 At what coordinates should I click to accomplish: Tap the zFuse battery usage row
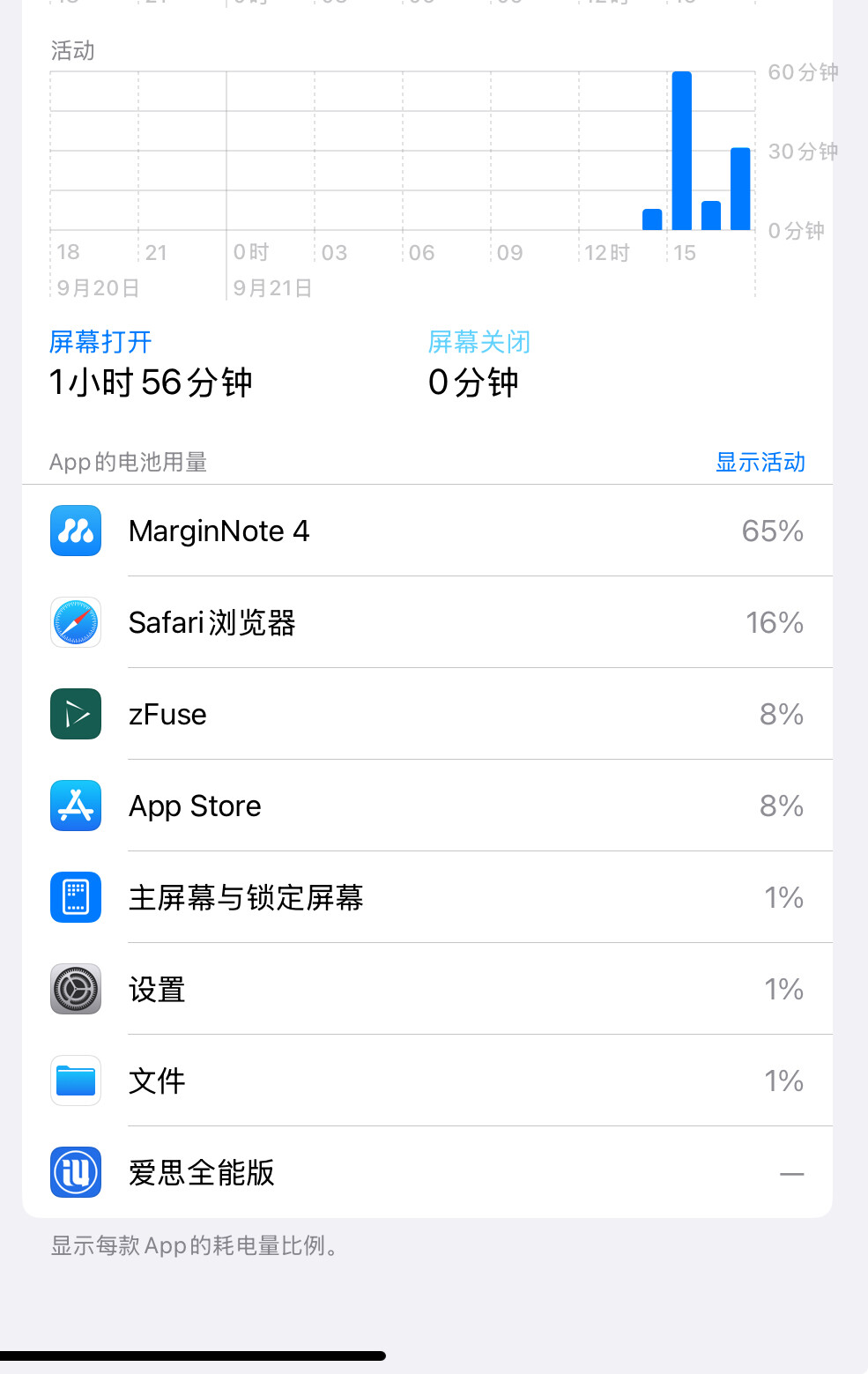click(x=427, y=714)
